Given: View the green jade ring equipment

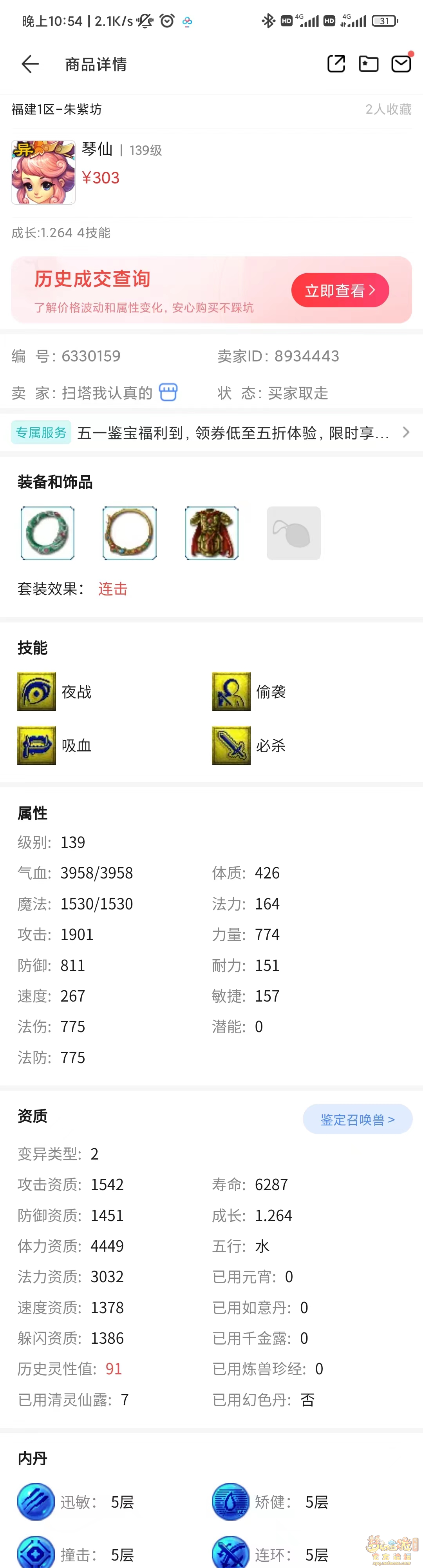Looking at the screenshot, I should coord(47,533).
